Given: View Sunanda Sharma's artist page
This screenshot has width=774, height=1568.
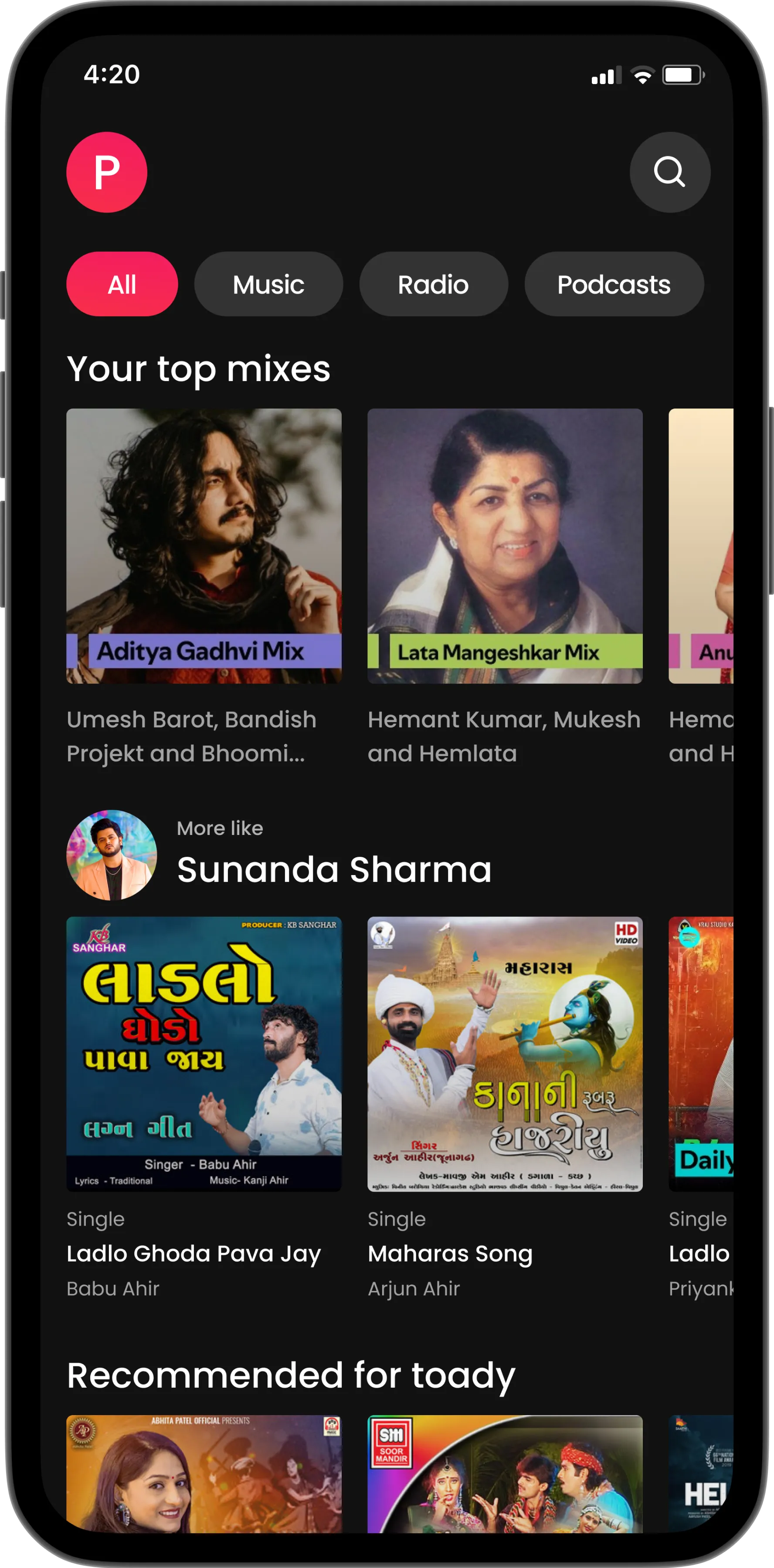Looking at the screenshot, I should (112, 855).
